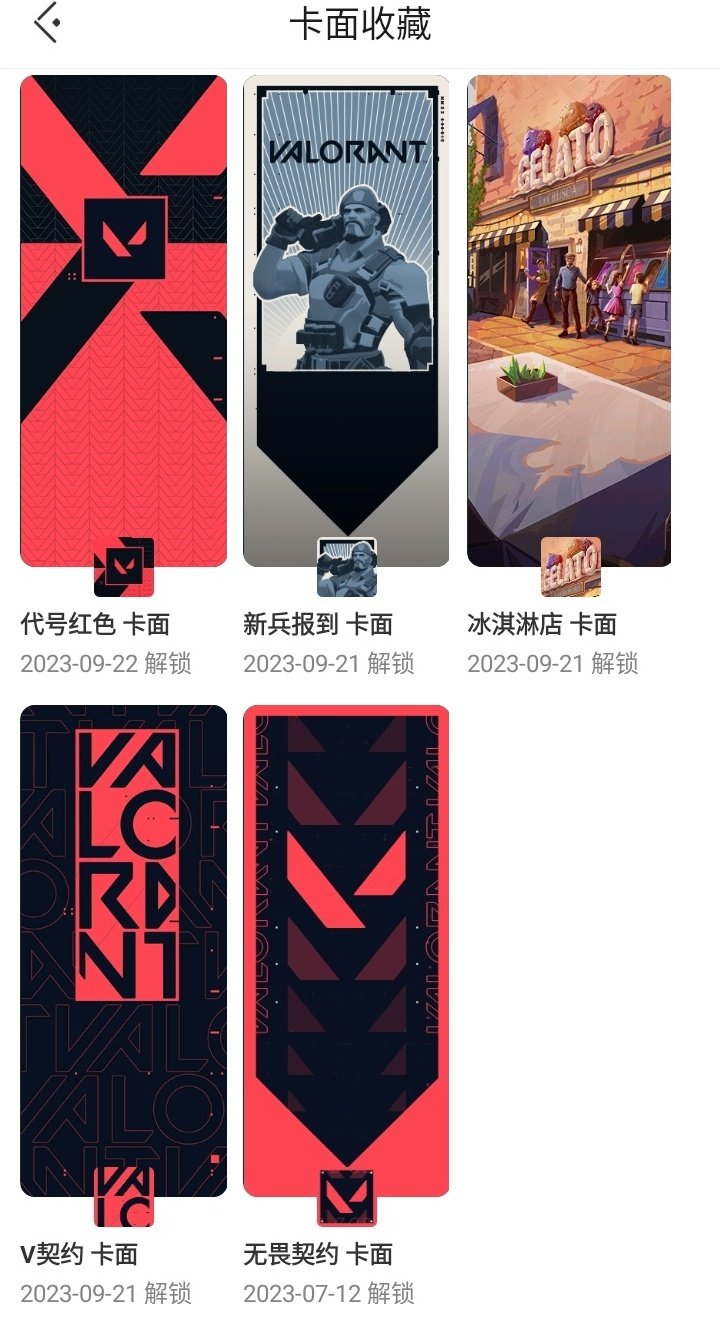The image size is (720, 1329).
Task: Tap the VALORANT badge icon on V契约 card
Action: coord(125,1196)
